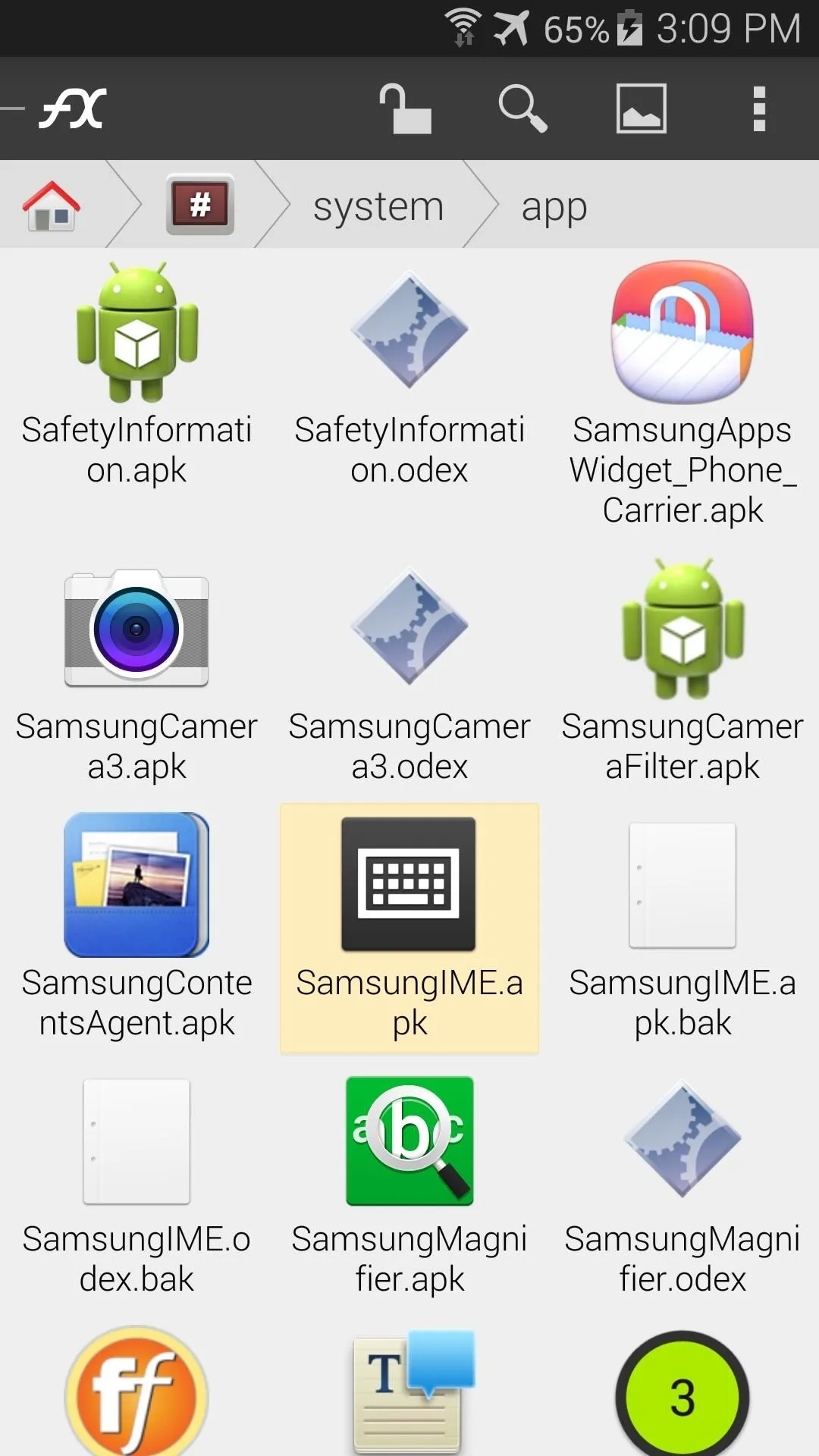The width and height of the screenshot is (819, 1456).
Task: Tap the image view icon
Action: tap(641, 108)
